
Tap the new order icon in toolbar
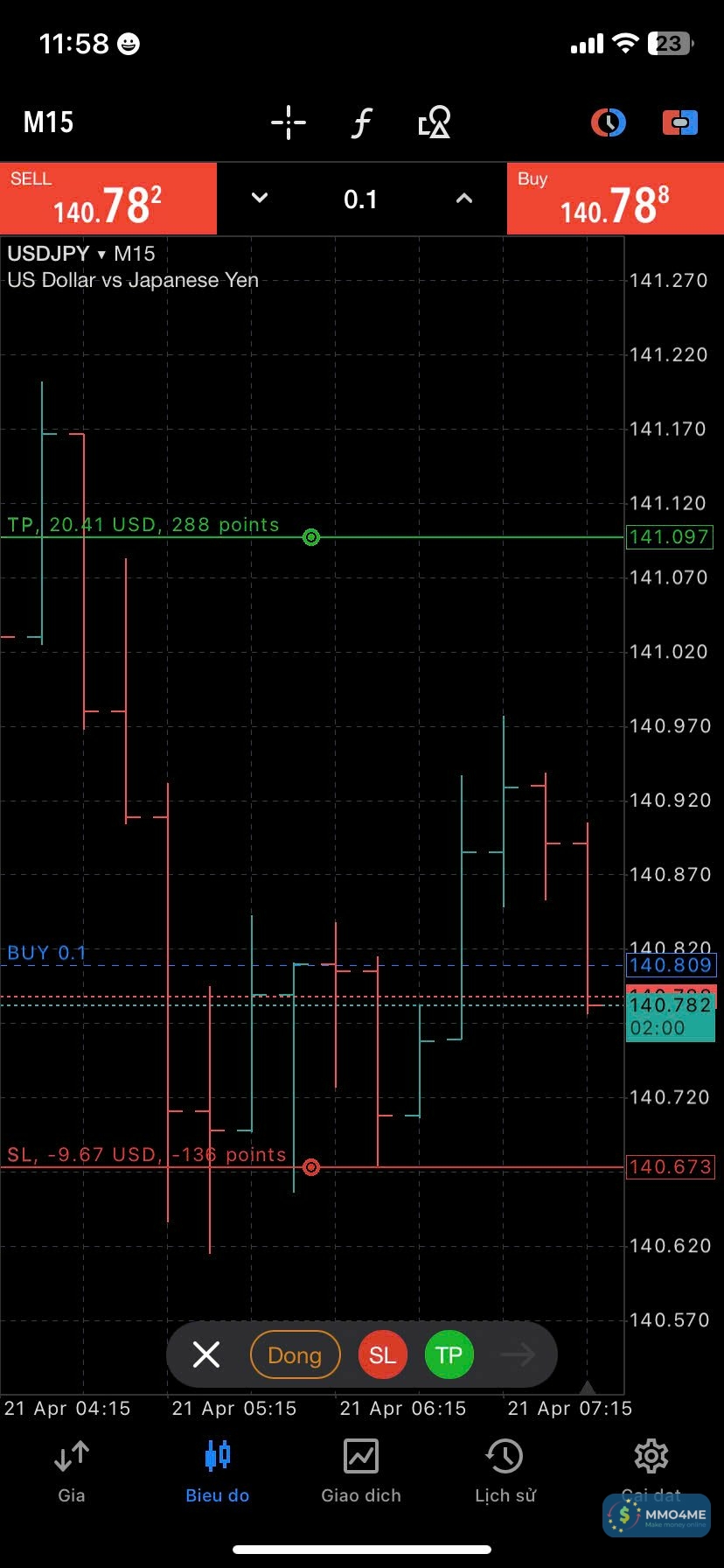click(679, 122)
